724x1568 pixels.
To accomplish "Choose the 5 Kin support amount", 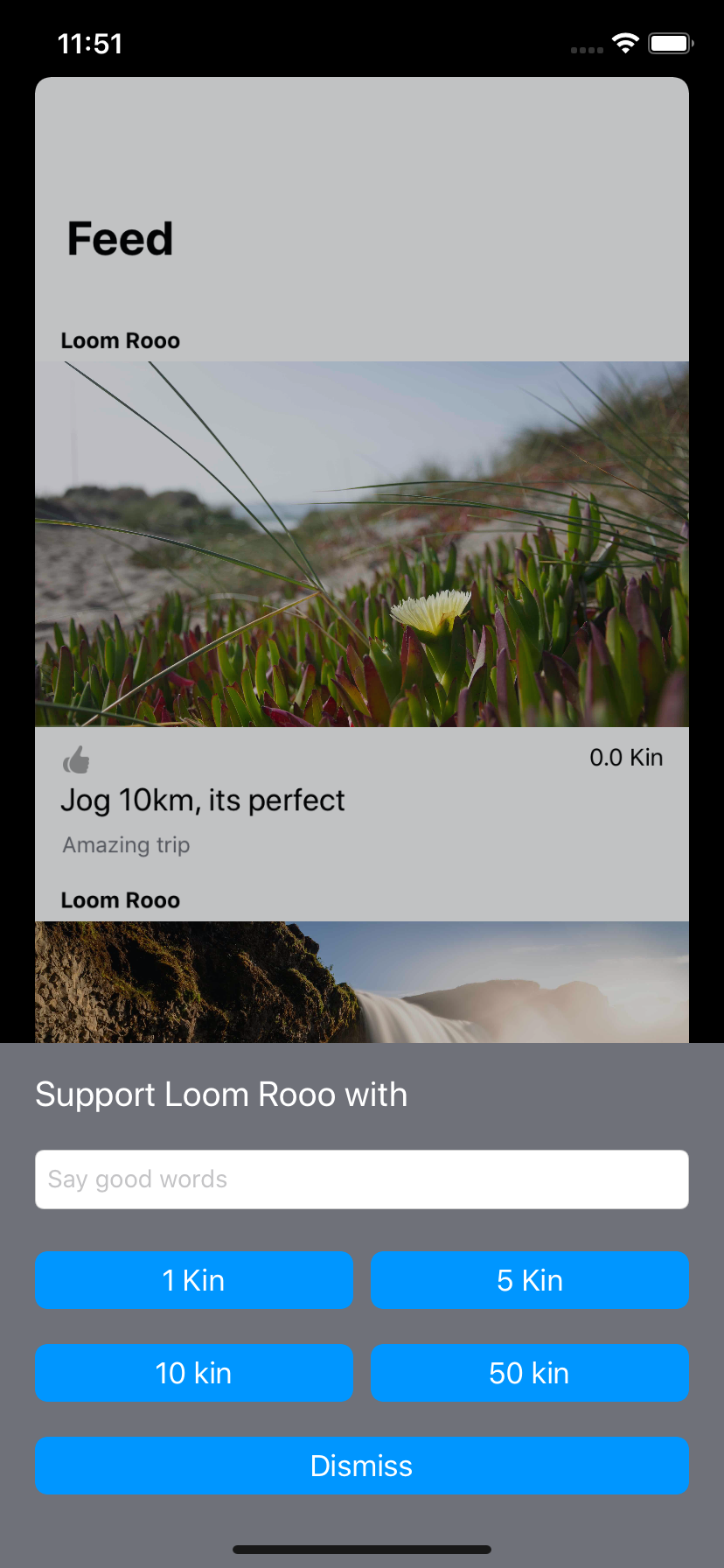I will [x=530, y=1280].
